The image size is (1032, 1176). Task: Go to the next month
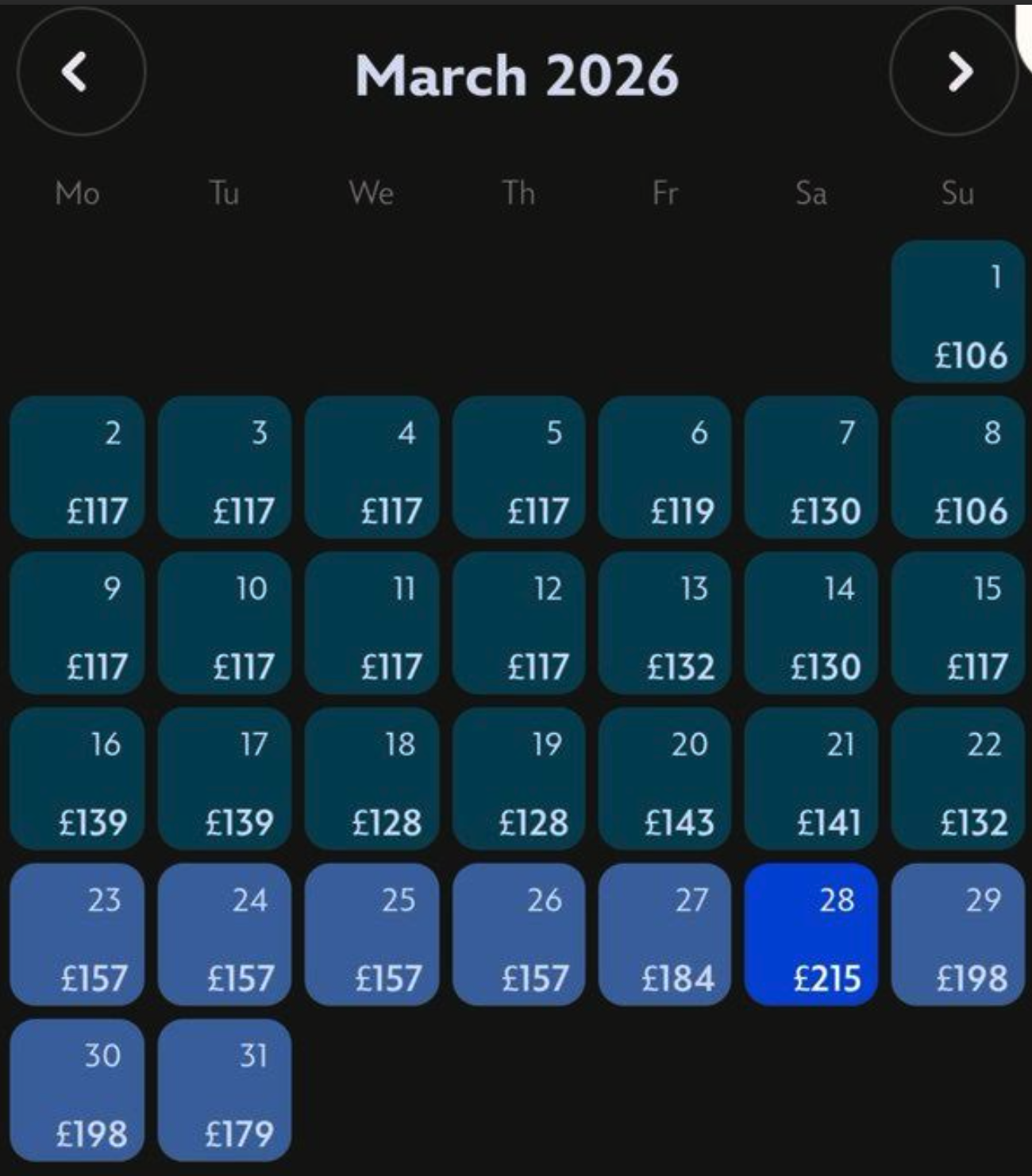[x=954, y=72]
